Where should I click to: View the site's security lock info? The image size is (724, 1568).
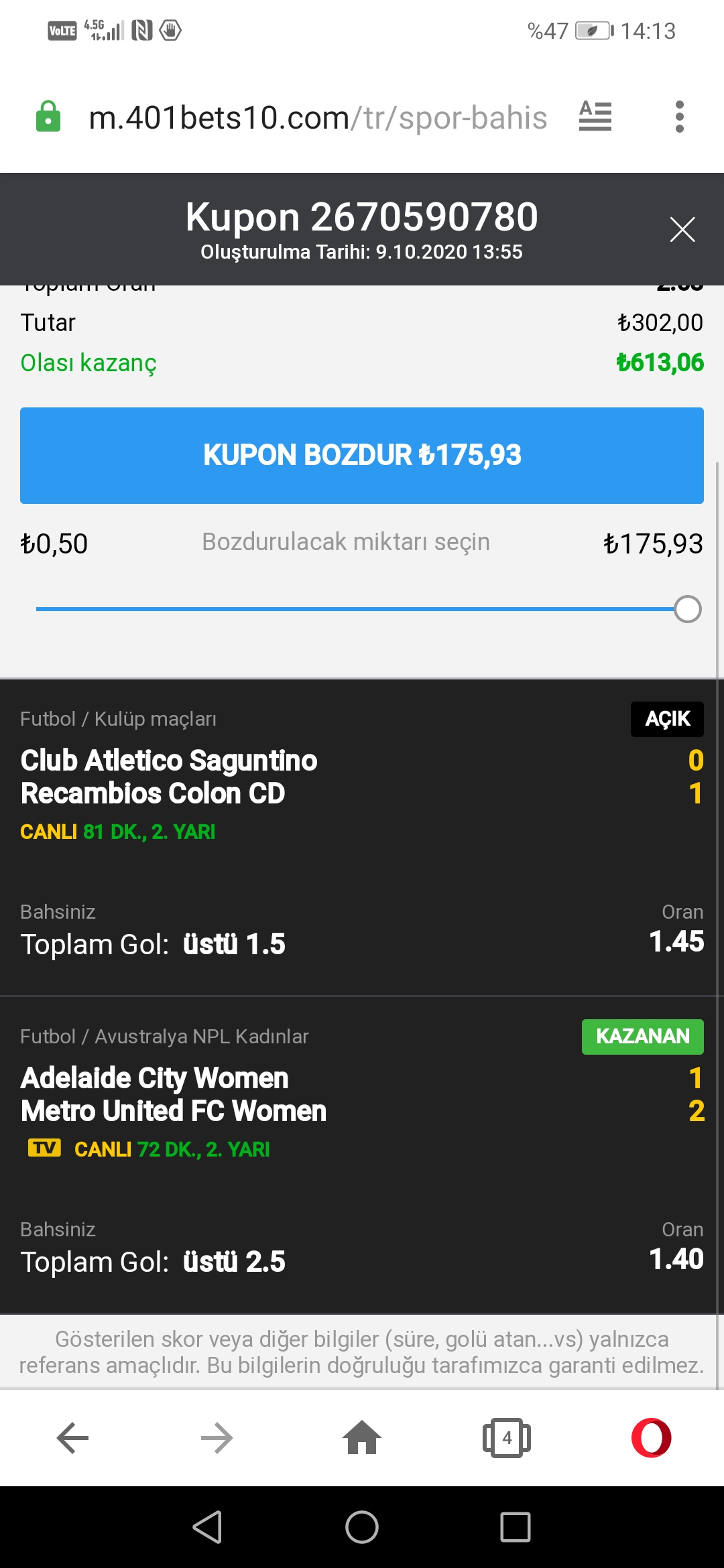48,117
